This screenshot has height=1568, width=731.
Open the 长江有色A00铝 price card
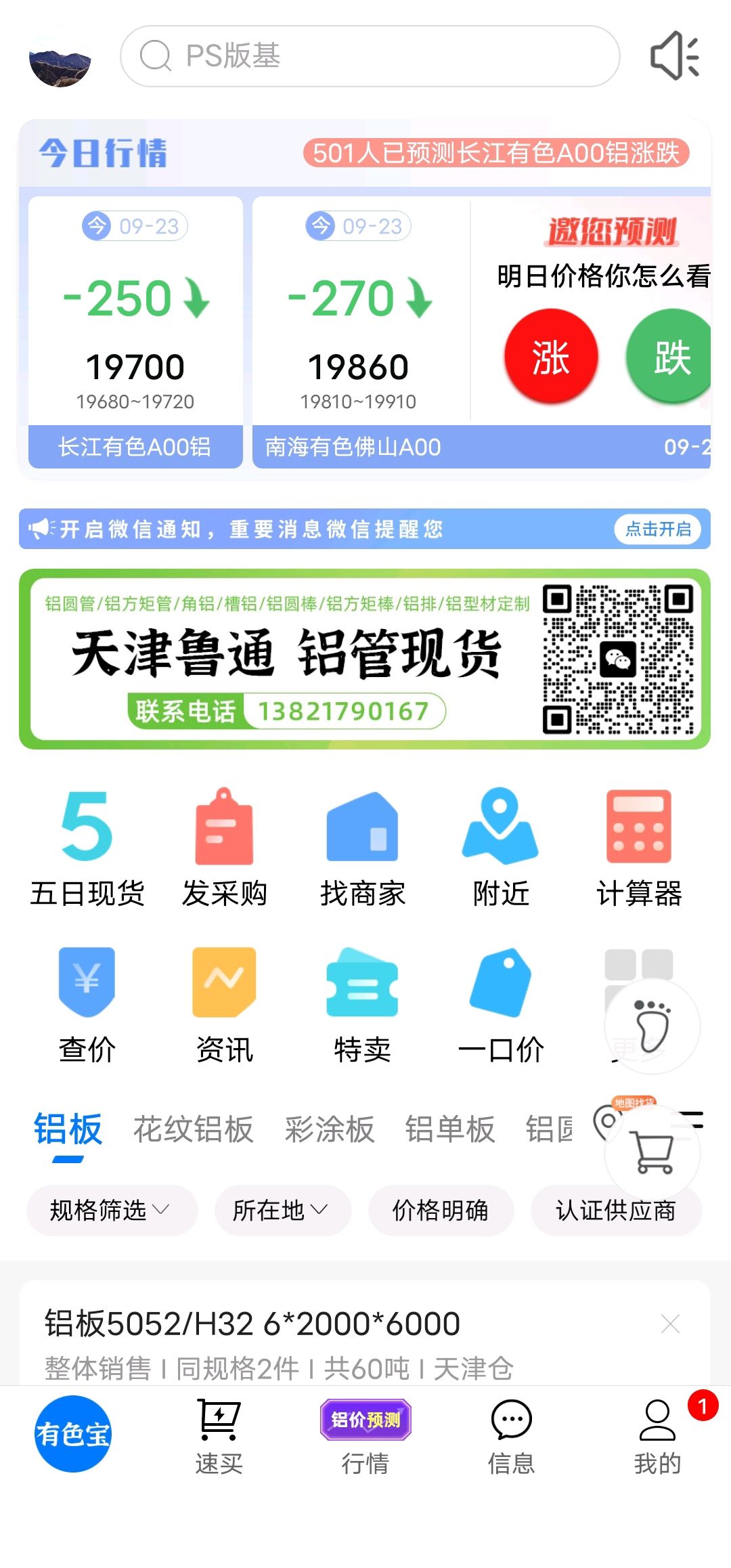(x=135, y=332)
